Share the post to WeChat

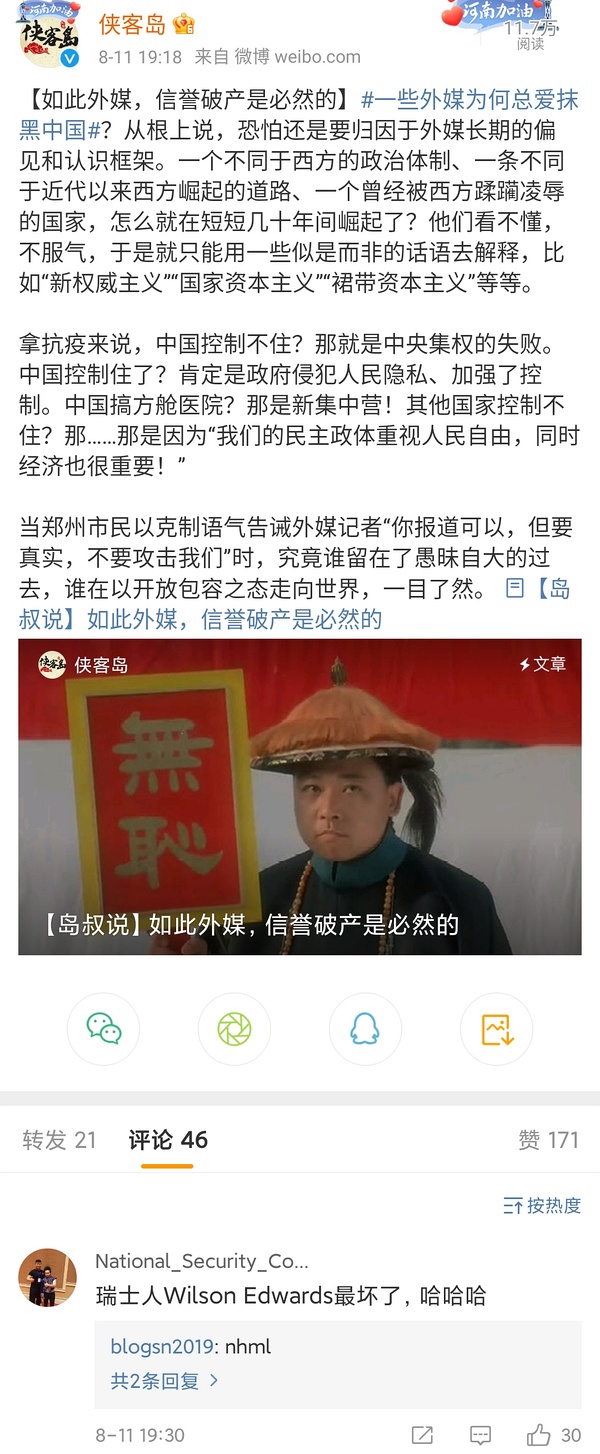pyautogui.click(x=104, y=1029)
